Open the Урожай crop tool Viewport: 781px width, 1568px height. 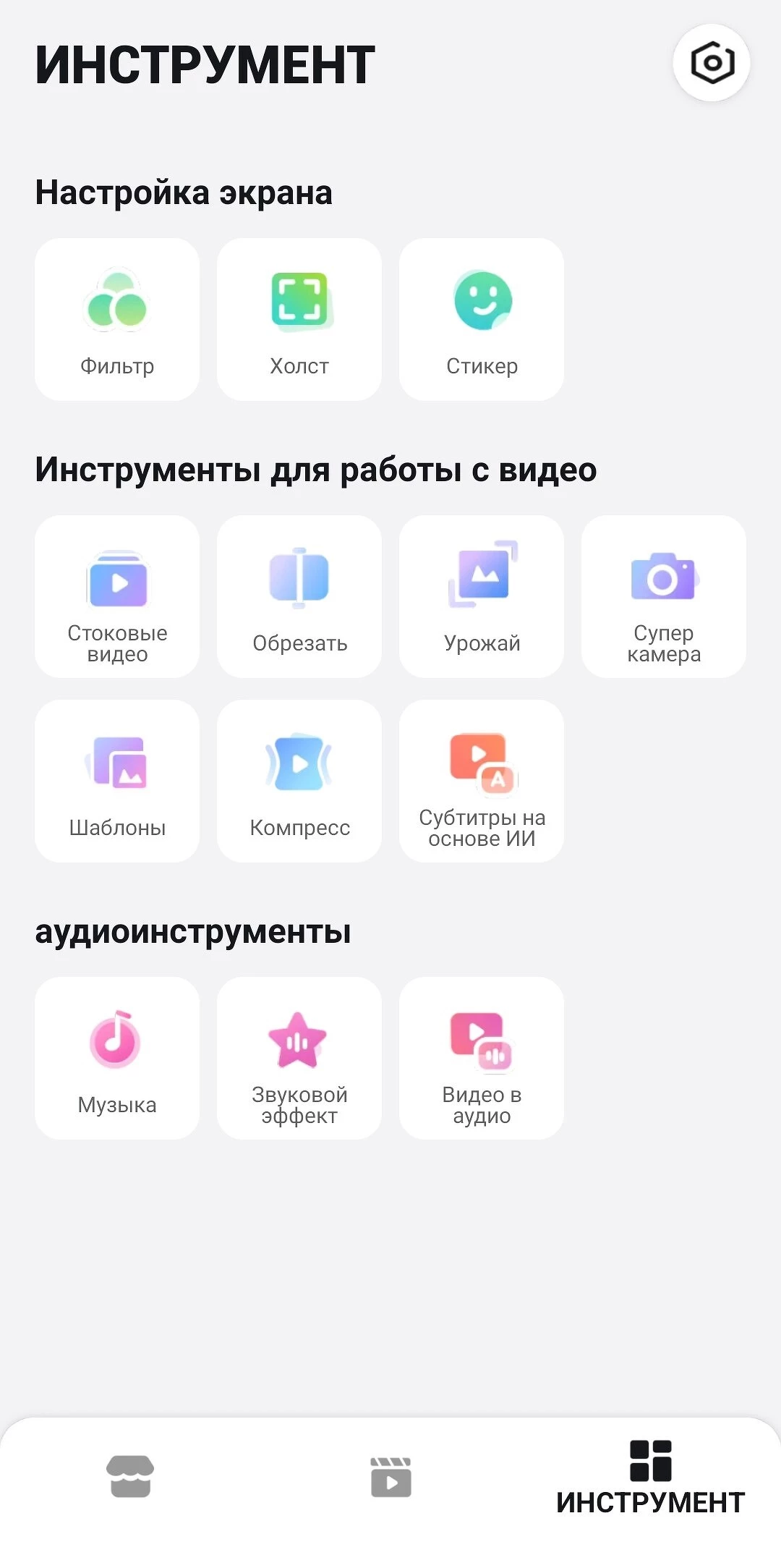pyautogui.click(x=482, y=596)
